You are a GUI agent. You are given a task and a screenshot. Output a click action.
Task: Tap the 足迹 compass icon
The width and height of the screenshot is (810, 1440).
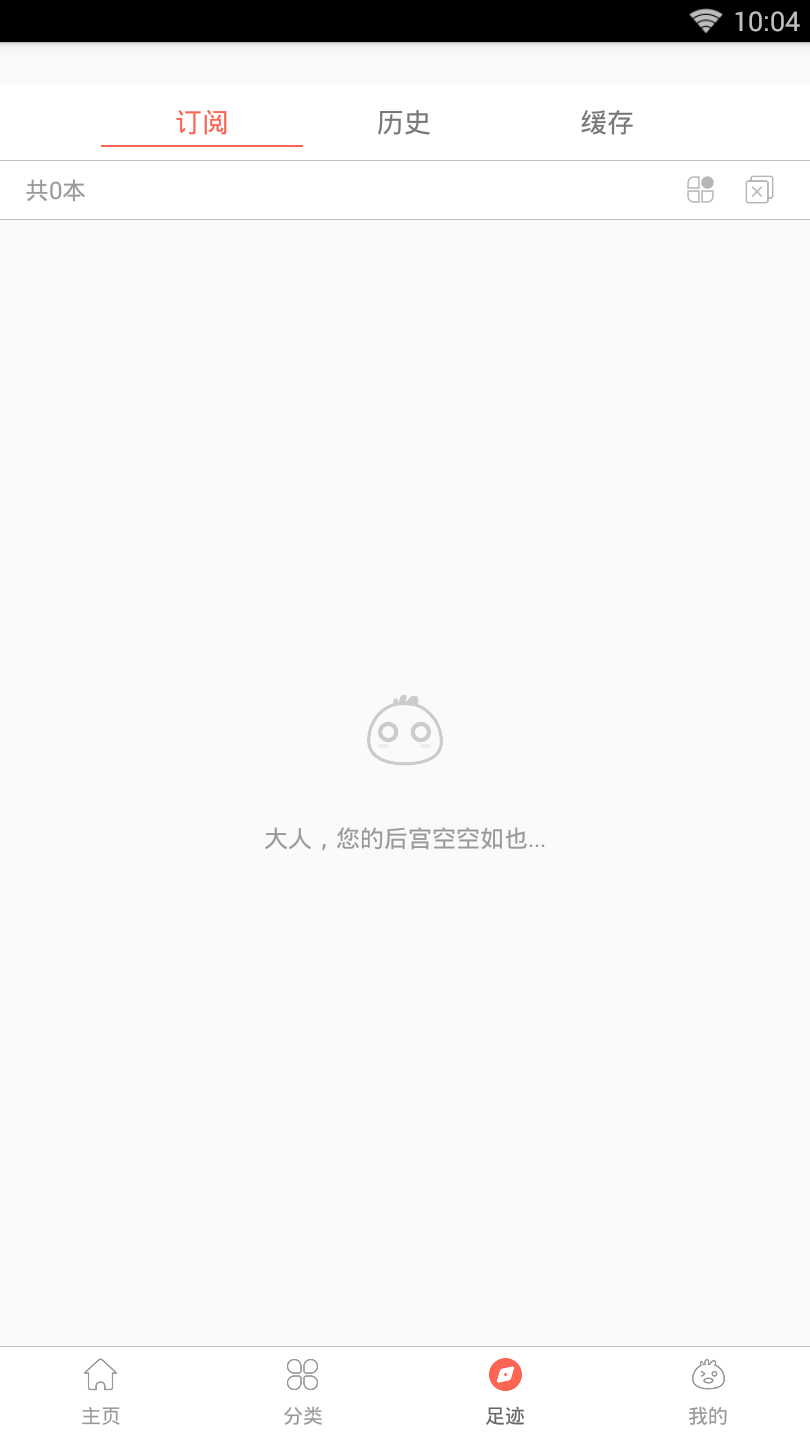pyautogui.click(x=505, y=1375)
